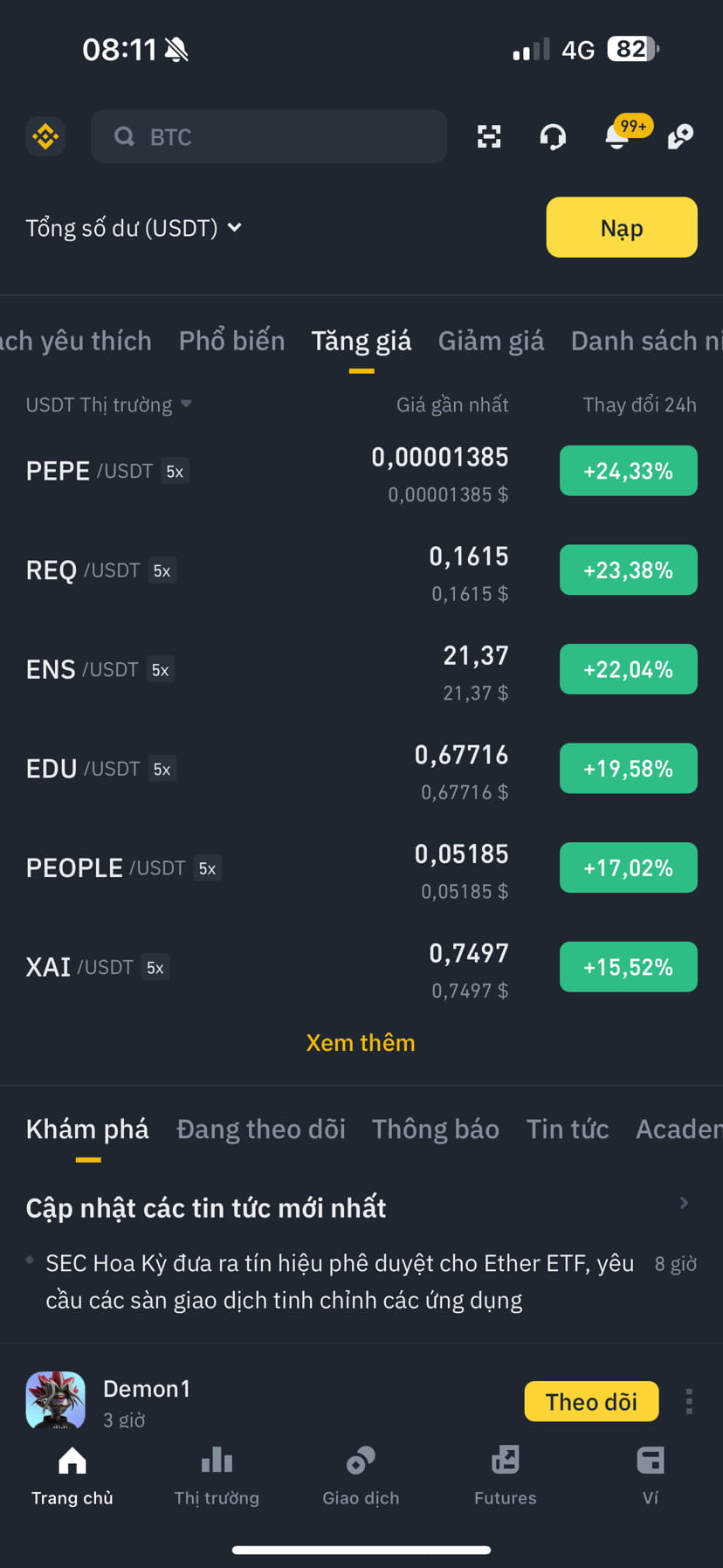Open overflow menu on Demon1 post
Image resolution: width=723 pixels, height=1568 pixels.
pos(689,1401)
